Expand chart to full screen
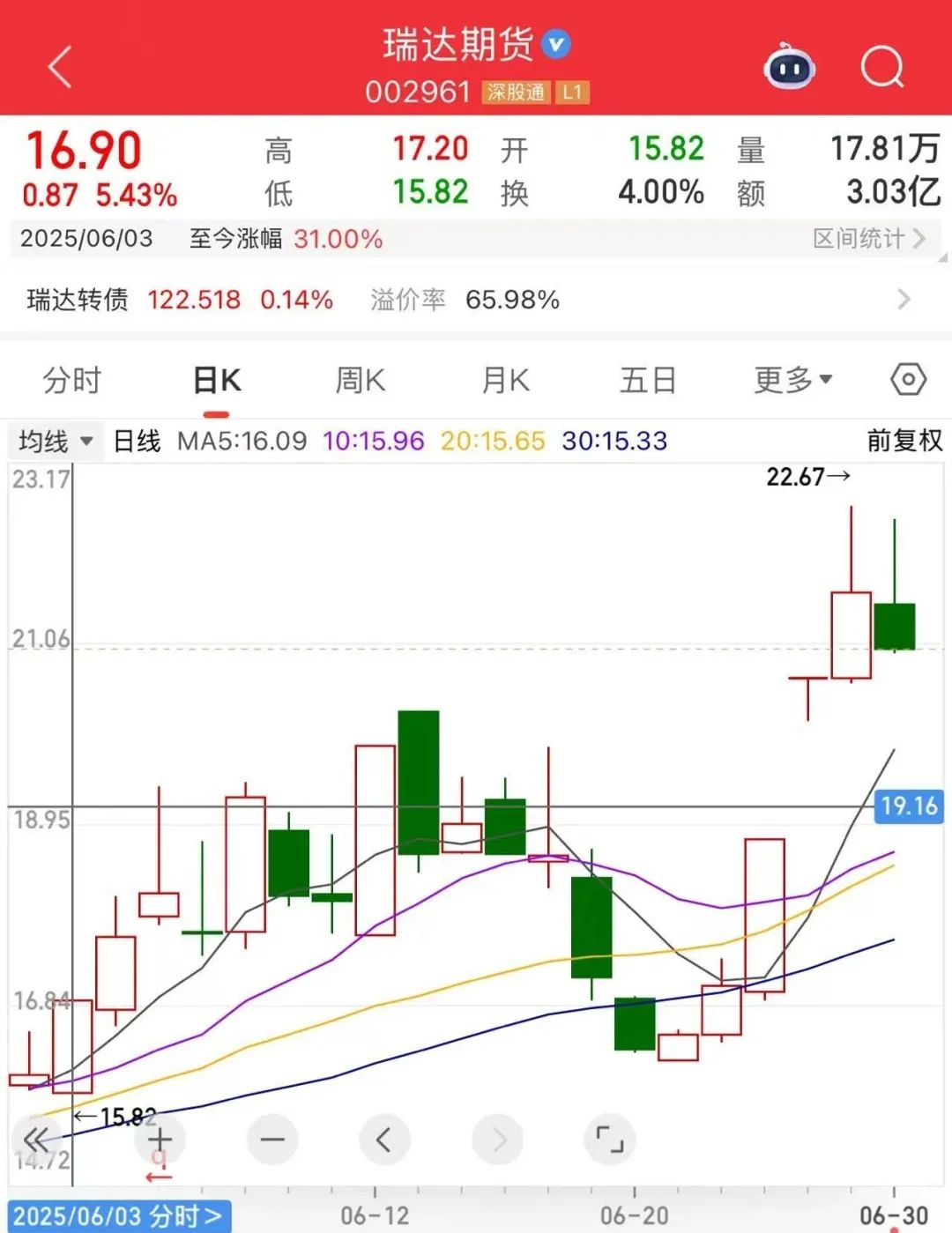 (x=609, y=1140)
